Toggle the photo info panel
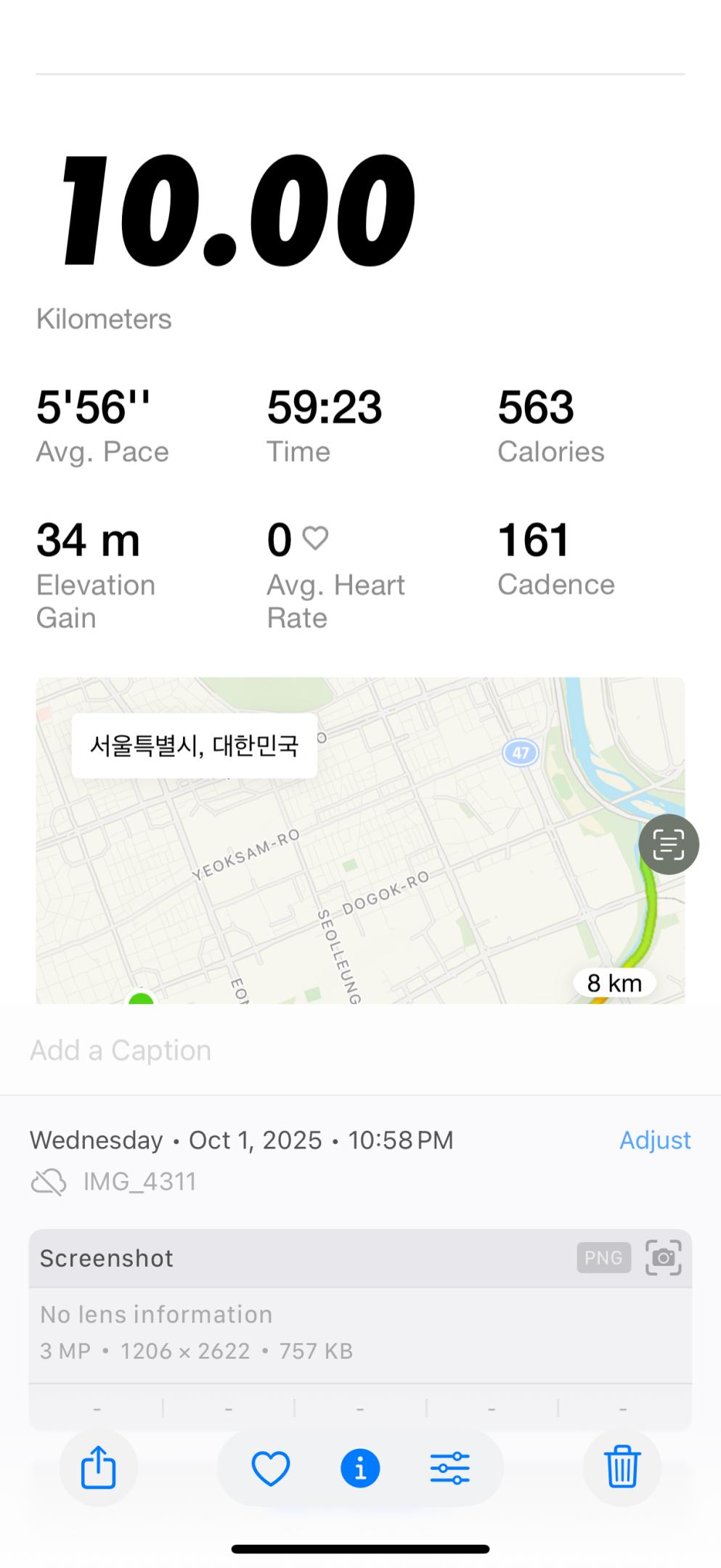 coord(360,1469)
